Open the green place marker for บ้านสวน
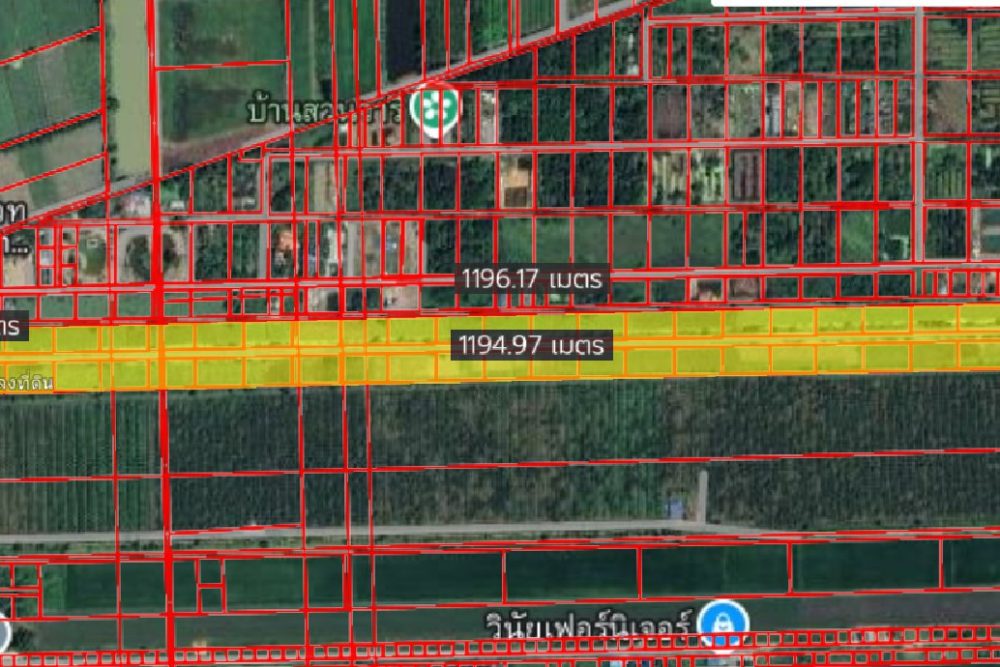 (436, 110)
